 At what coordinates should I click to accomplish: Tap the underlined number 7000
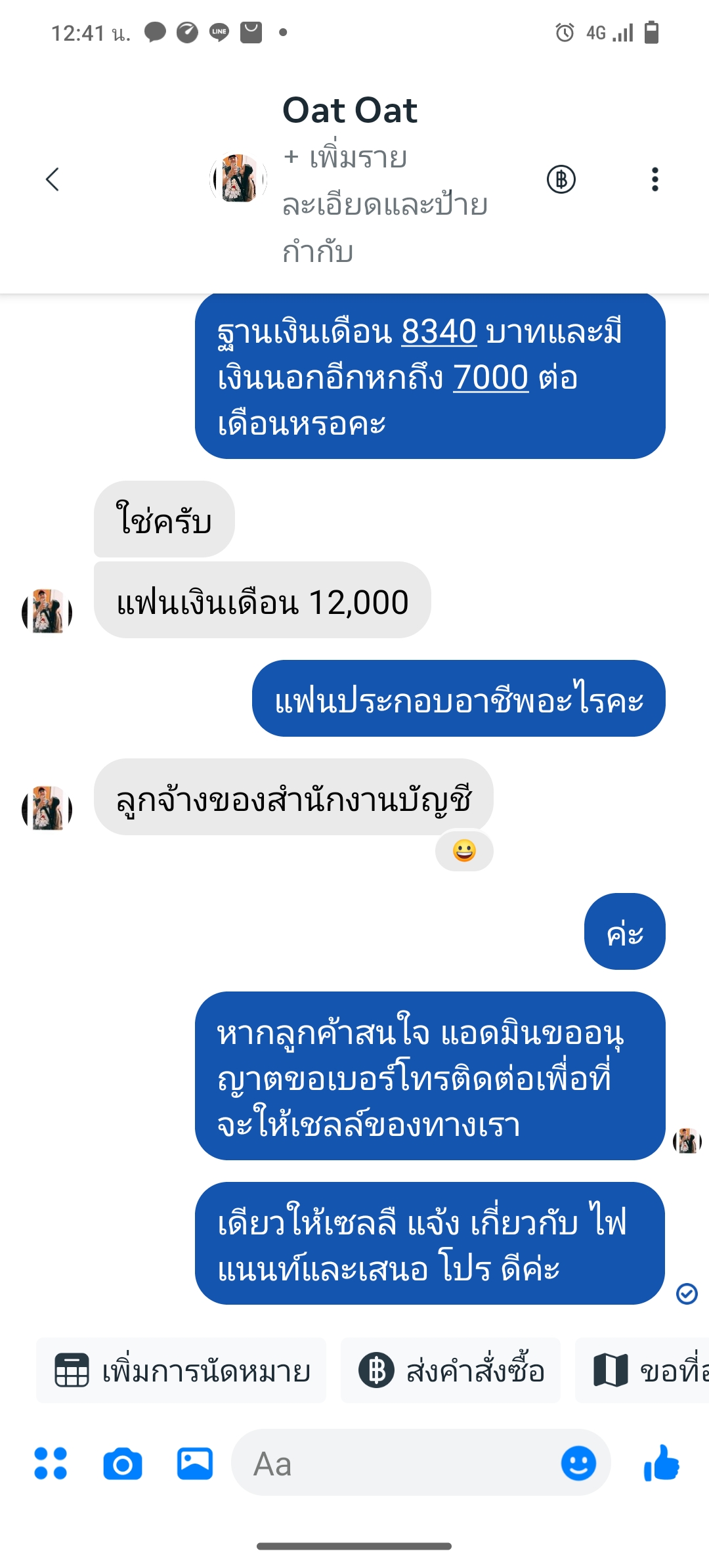(490, 378)
